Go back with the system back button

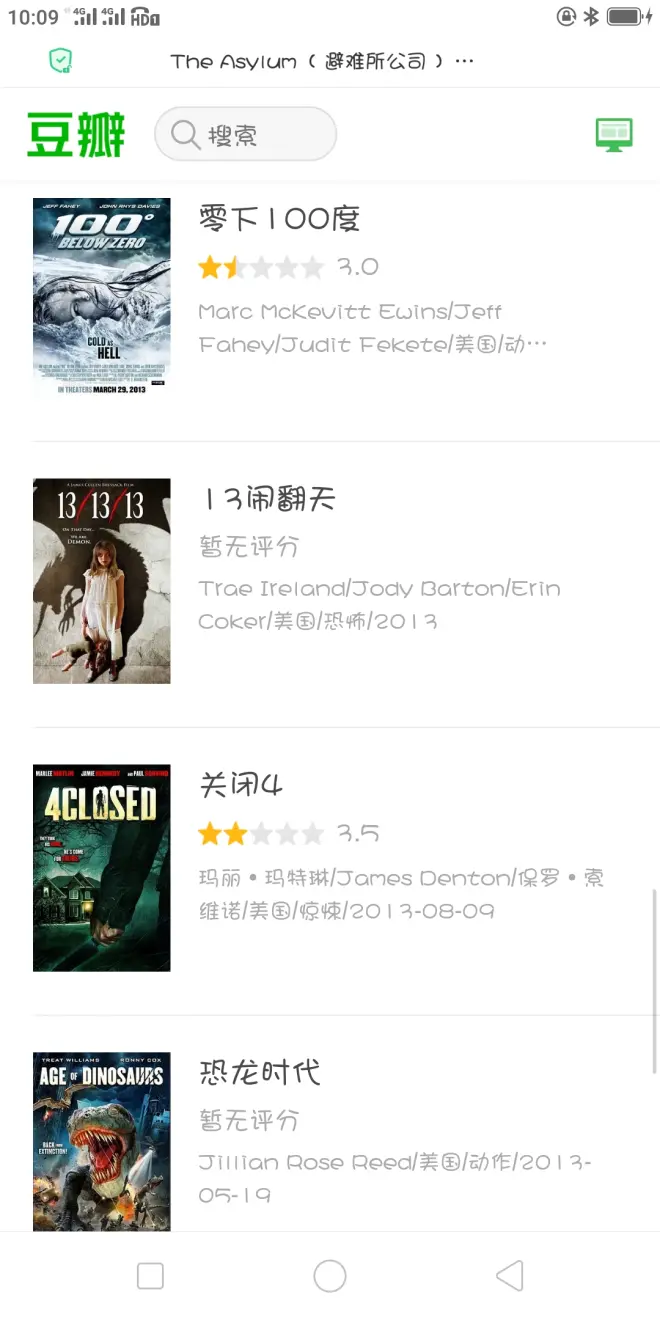[510, 1276]
